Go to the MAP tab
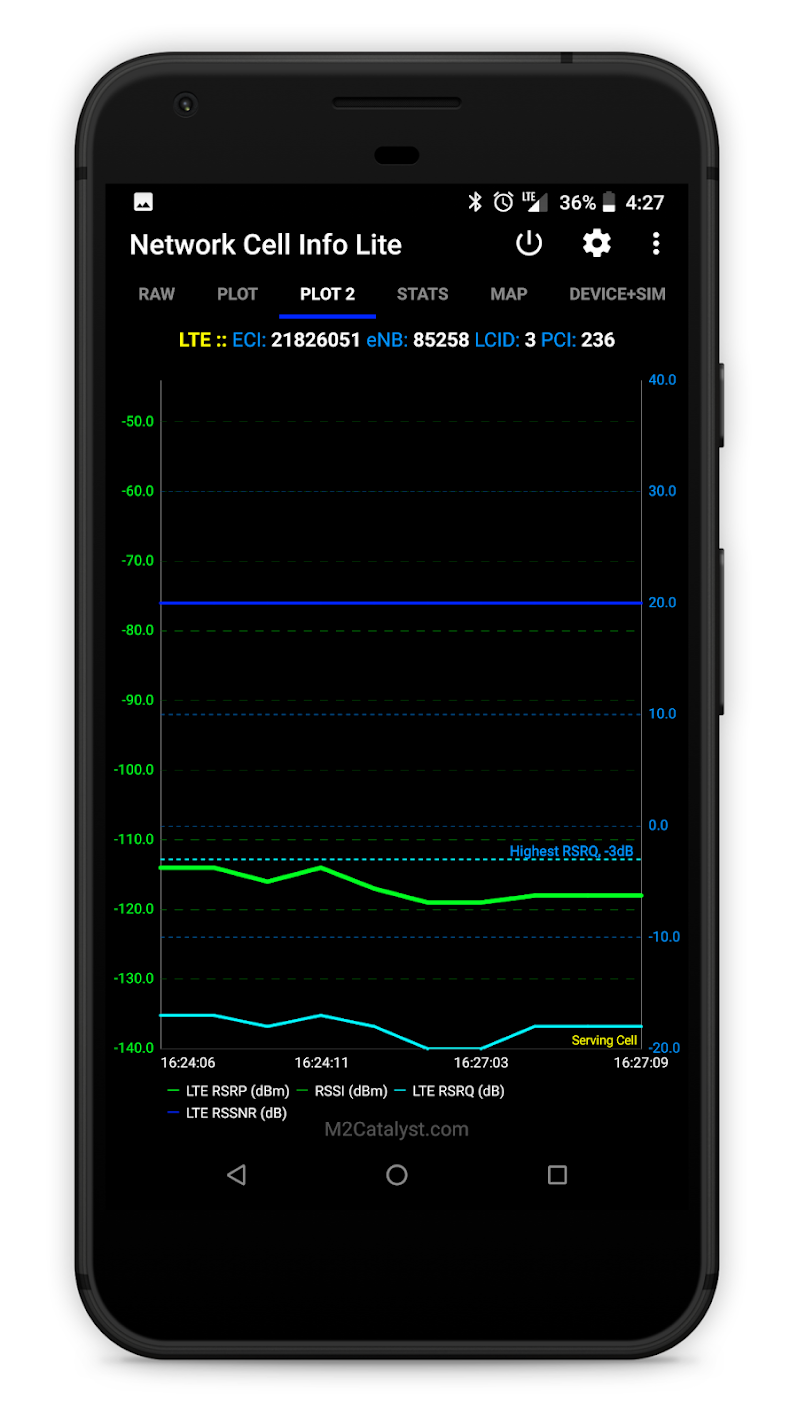798x1418 pixels. click(x=508, y=294)
